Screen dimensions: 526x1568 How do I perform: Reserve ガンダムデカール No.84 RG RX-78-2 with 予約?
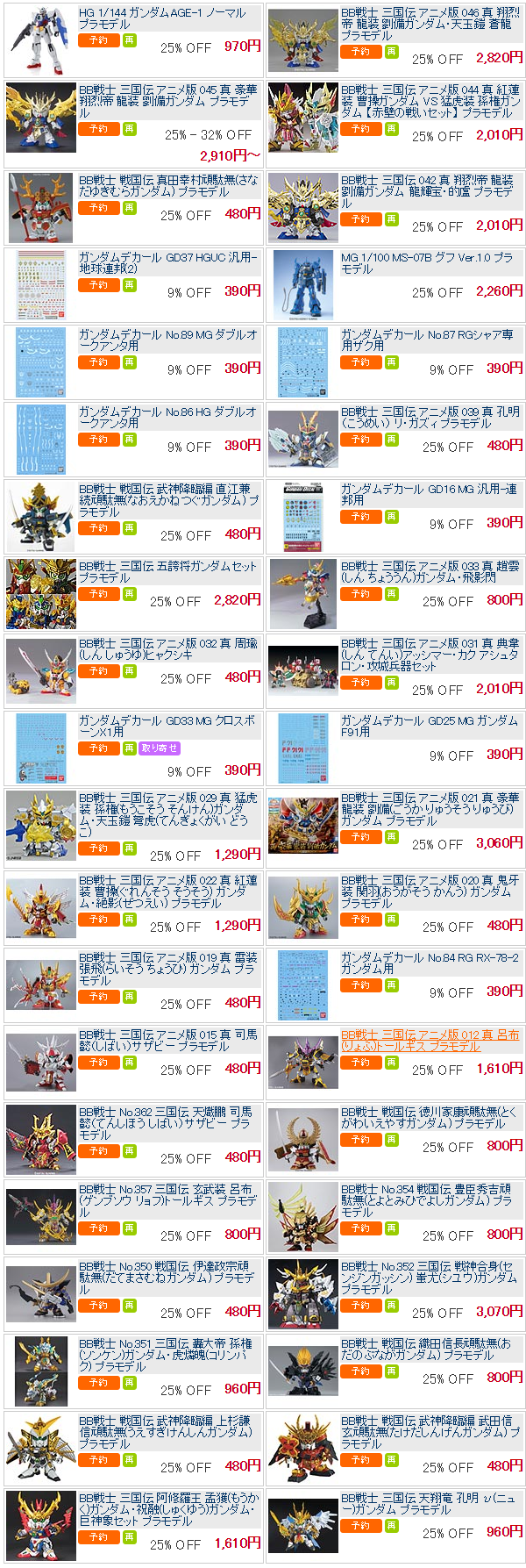pyautogui.click(x=360, y=985)
